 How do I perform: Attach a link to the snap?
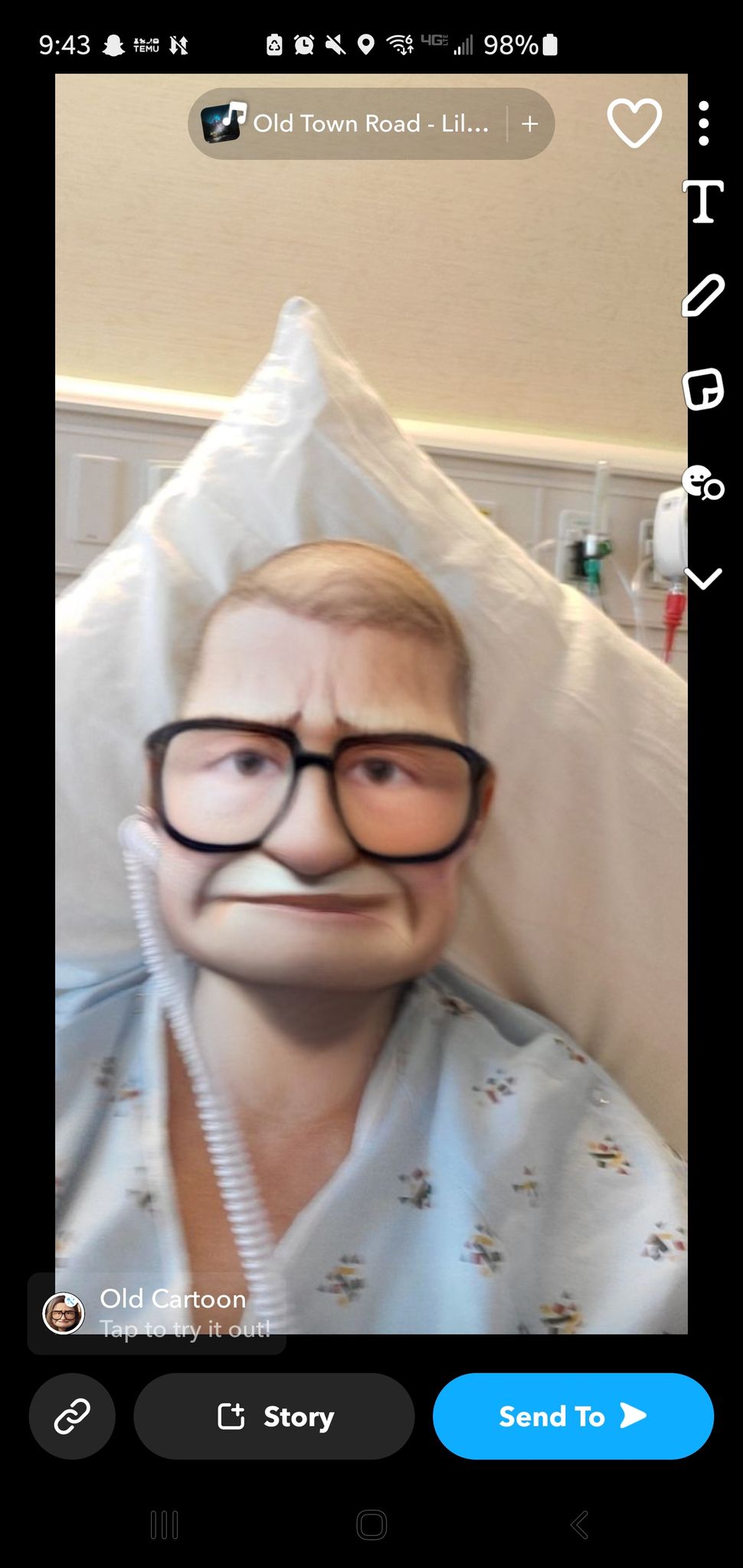pyautogui.click(x=72, y=1416)
